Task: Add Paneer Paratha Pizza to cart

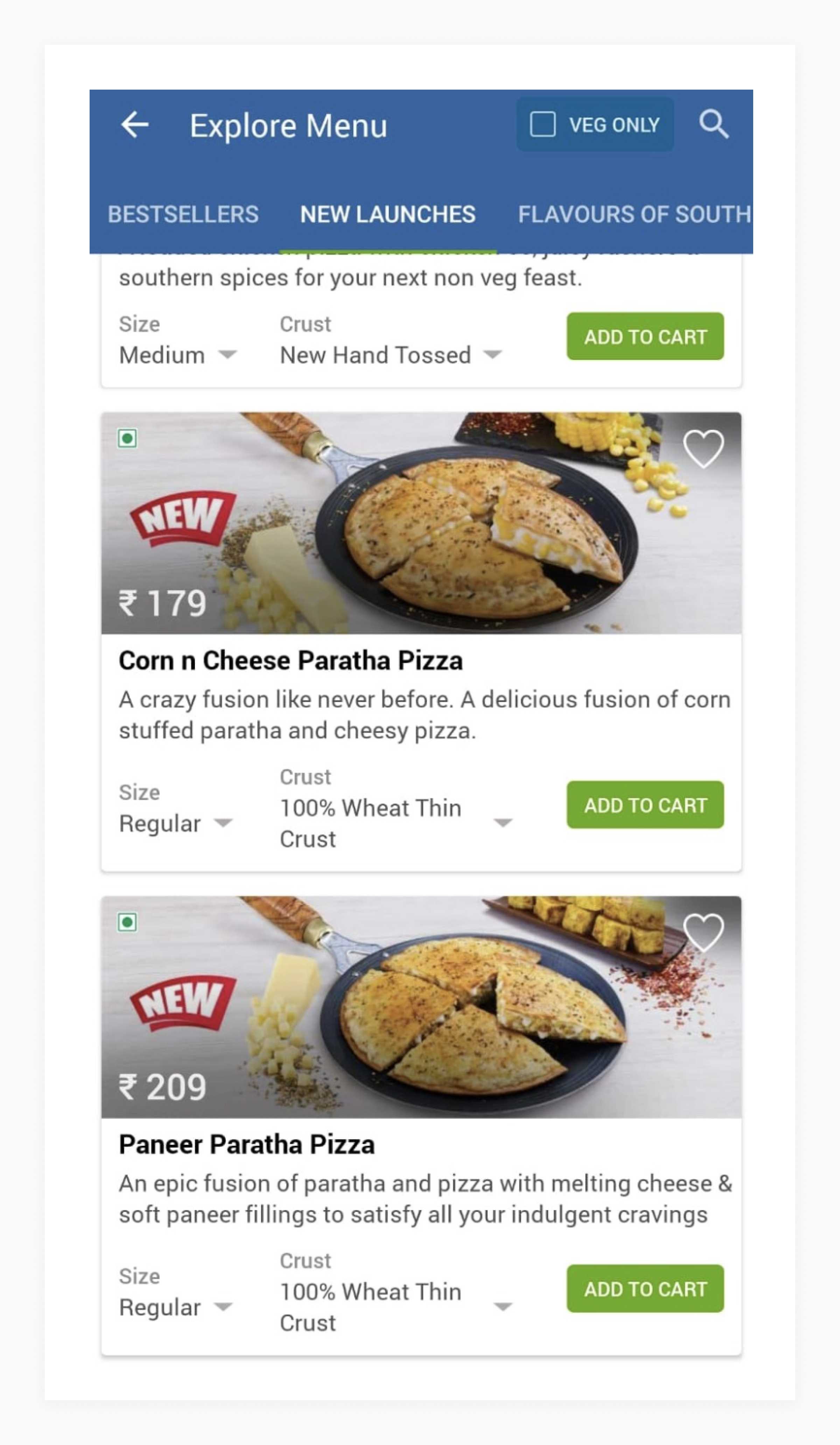Action: [645, 1289]
